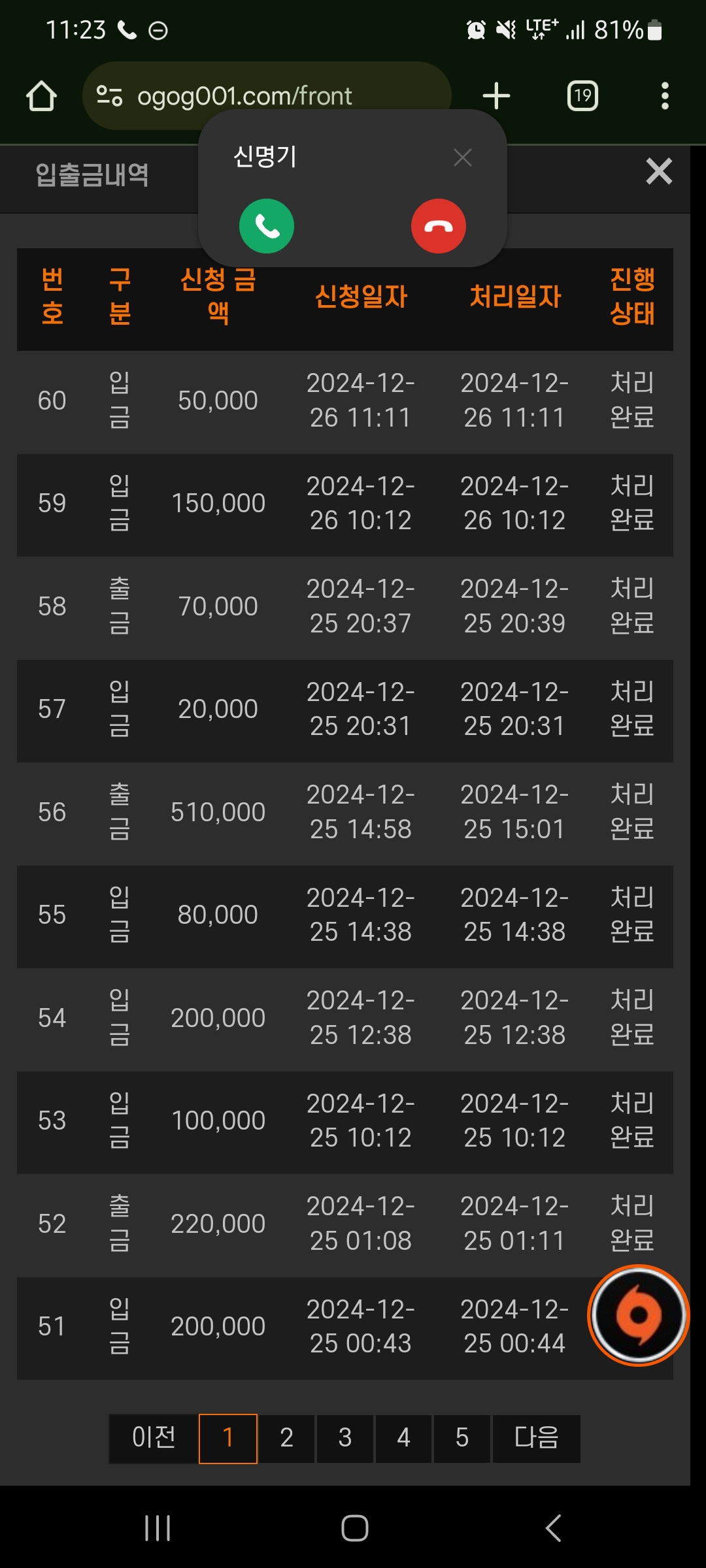Decline the incoming call from 신명기
706x1568 pixels.
(439, 226)
